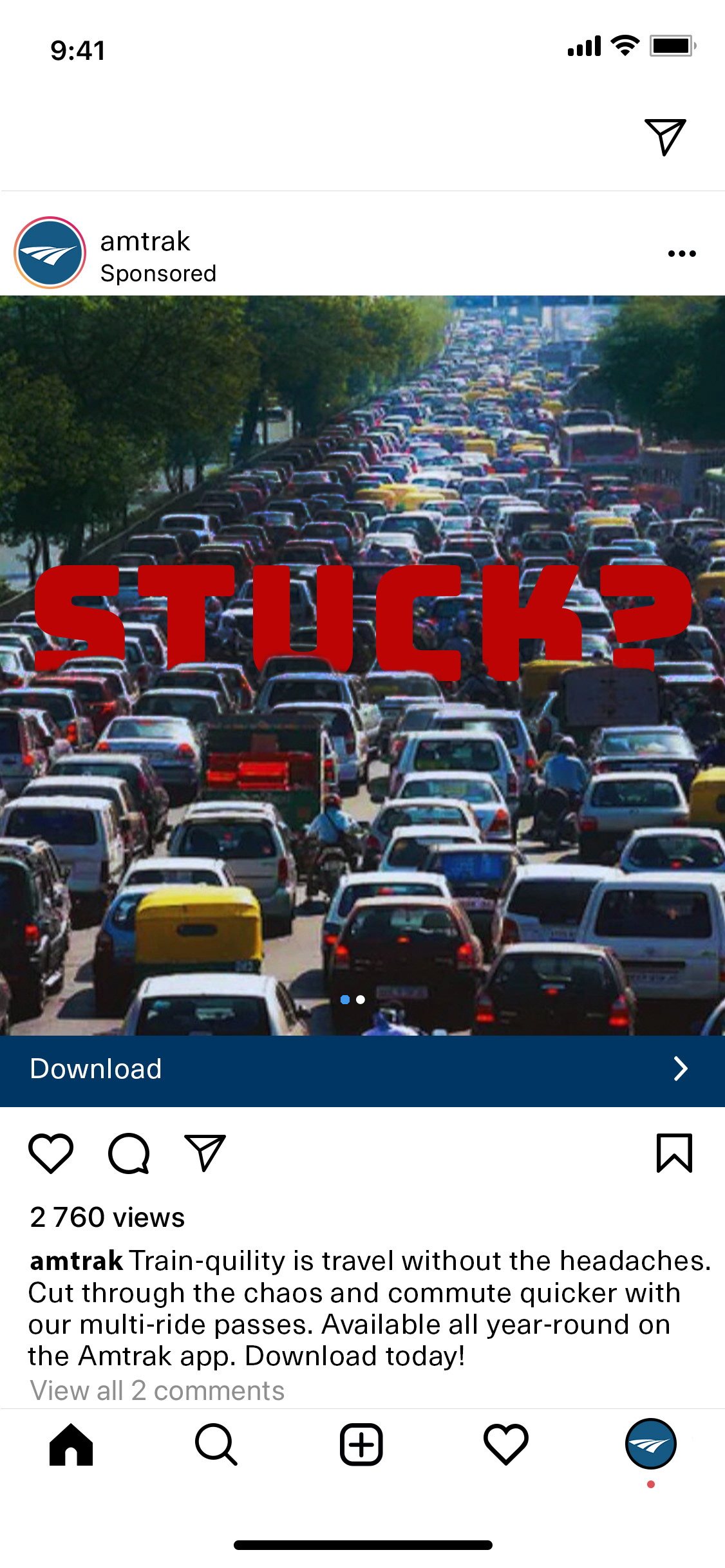This screenshot has height=1568, width=725.
Task: Comment on the amtrak post
Action: pos(129,1153)
